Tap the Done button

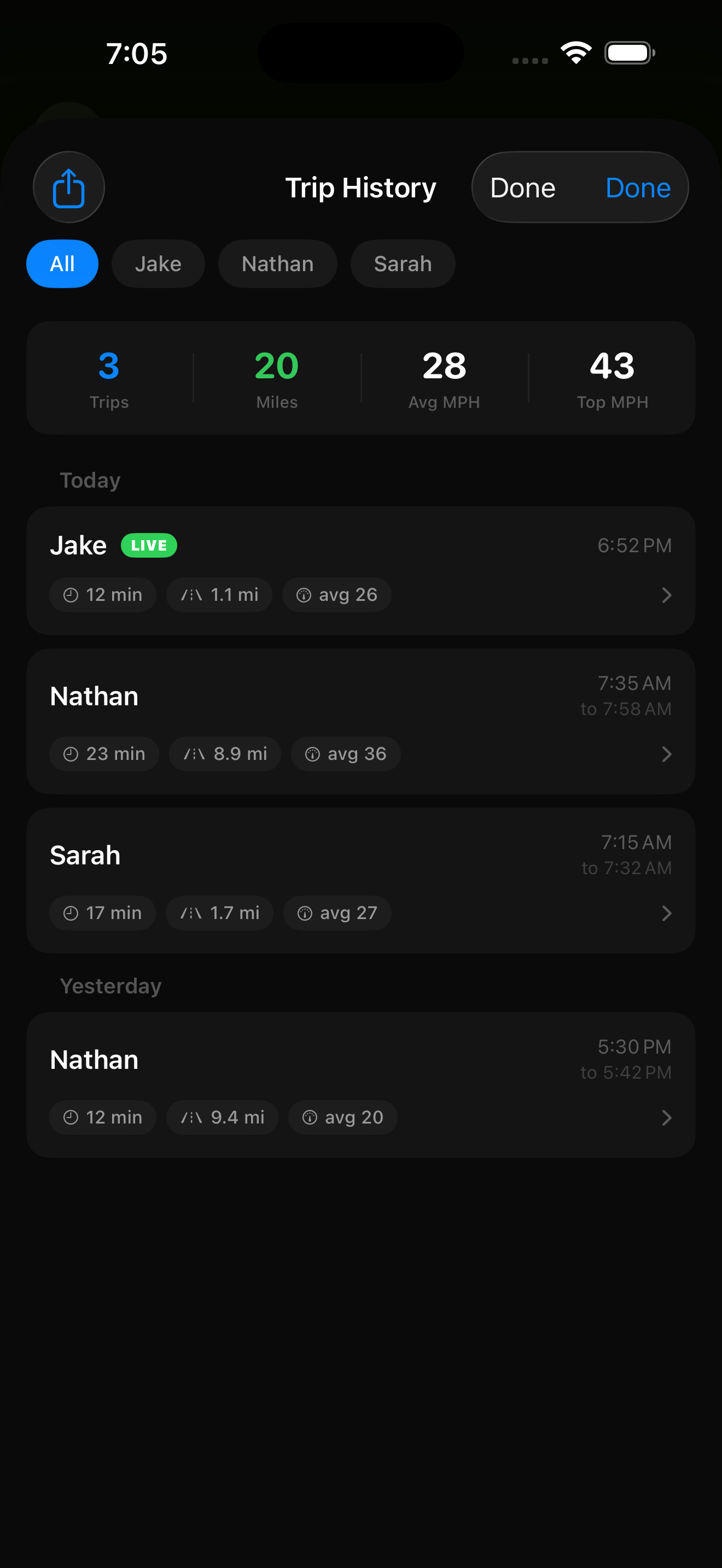click(x=637, y=187)
